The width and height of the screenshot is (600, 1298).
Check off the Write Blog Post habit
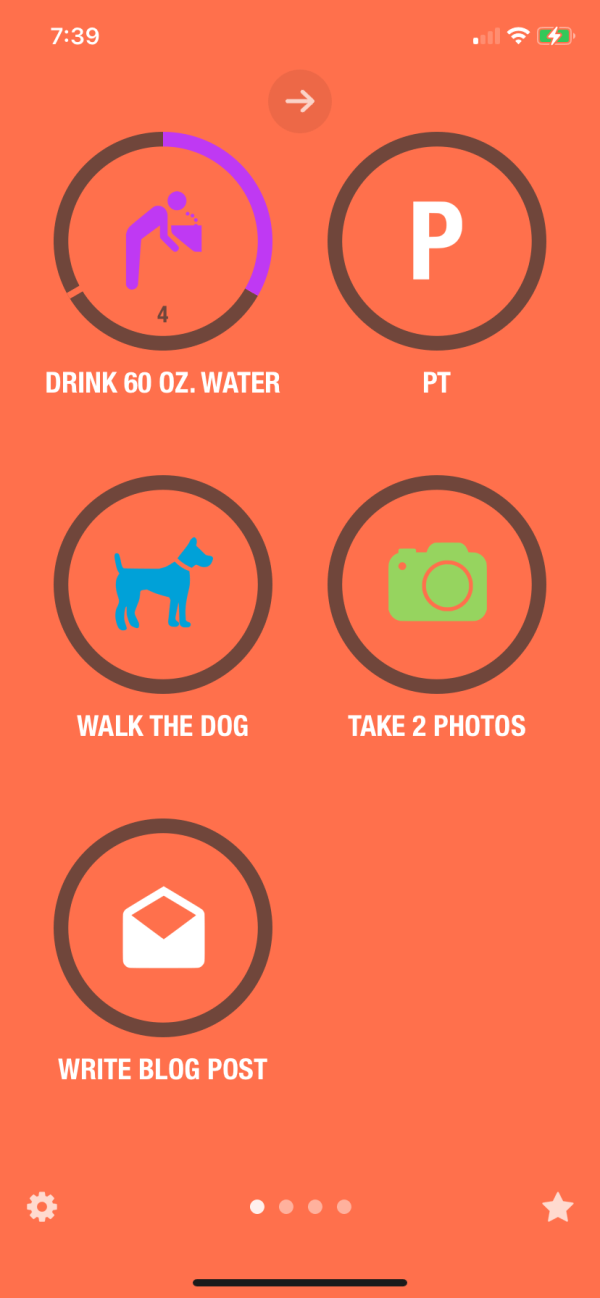[x=163, y=927]
